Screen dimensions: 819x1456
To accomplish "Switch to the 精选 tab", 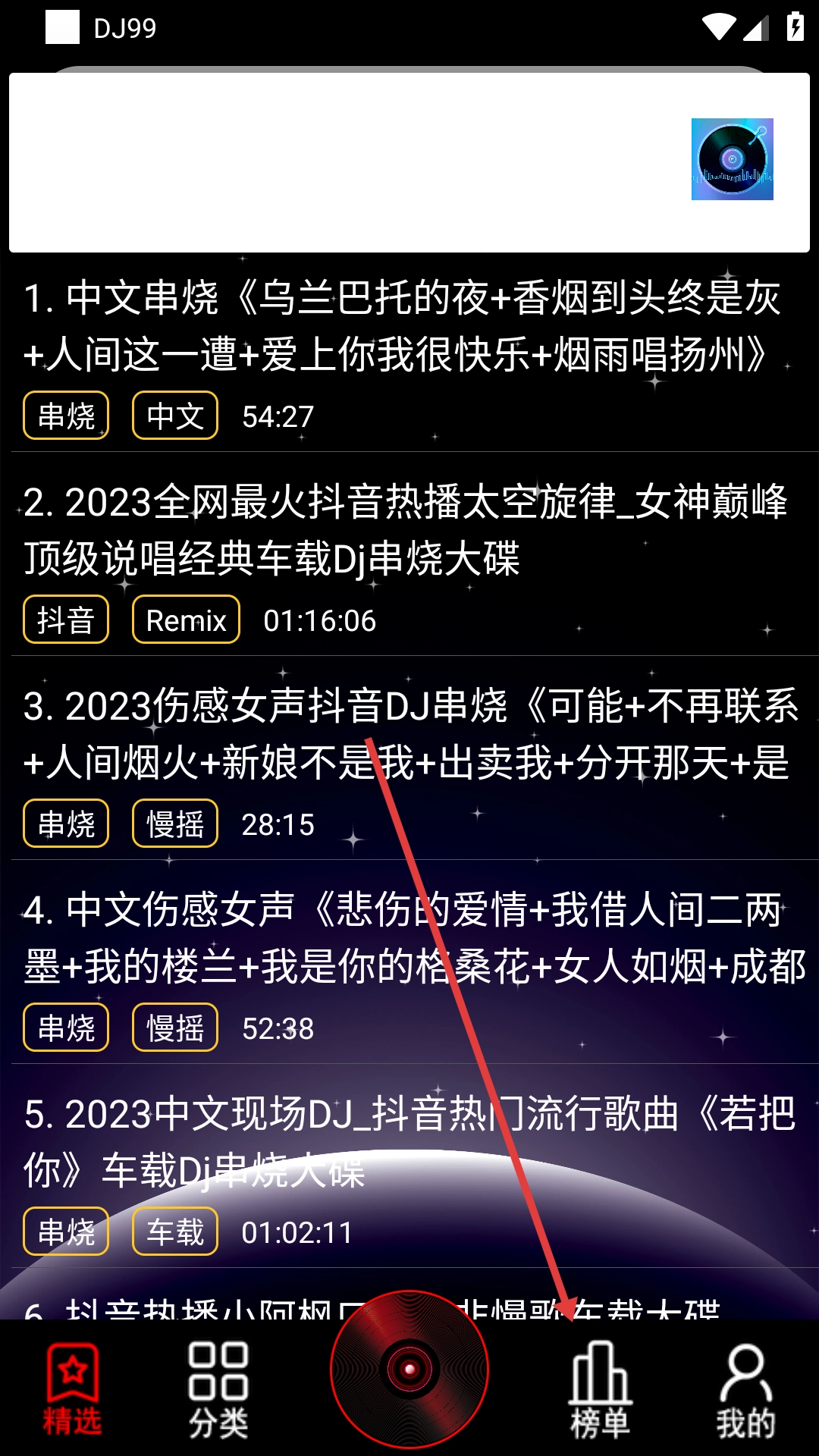I will click(72, 1389).
